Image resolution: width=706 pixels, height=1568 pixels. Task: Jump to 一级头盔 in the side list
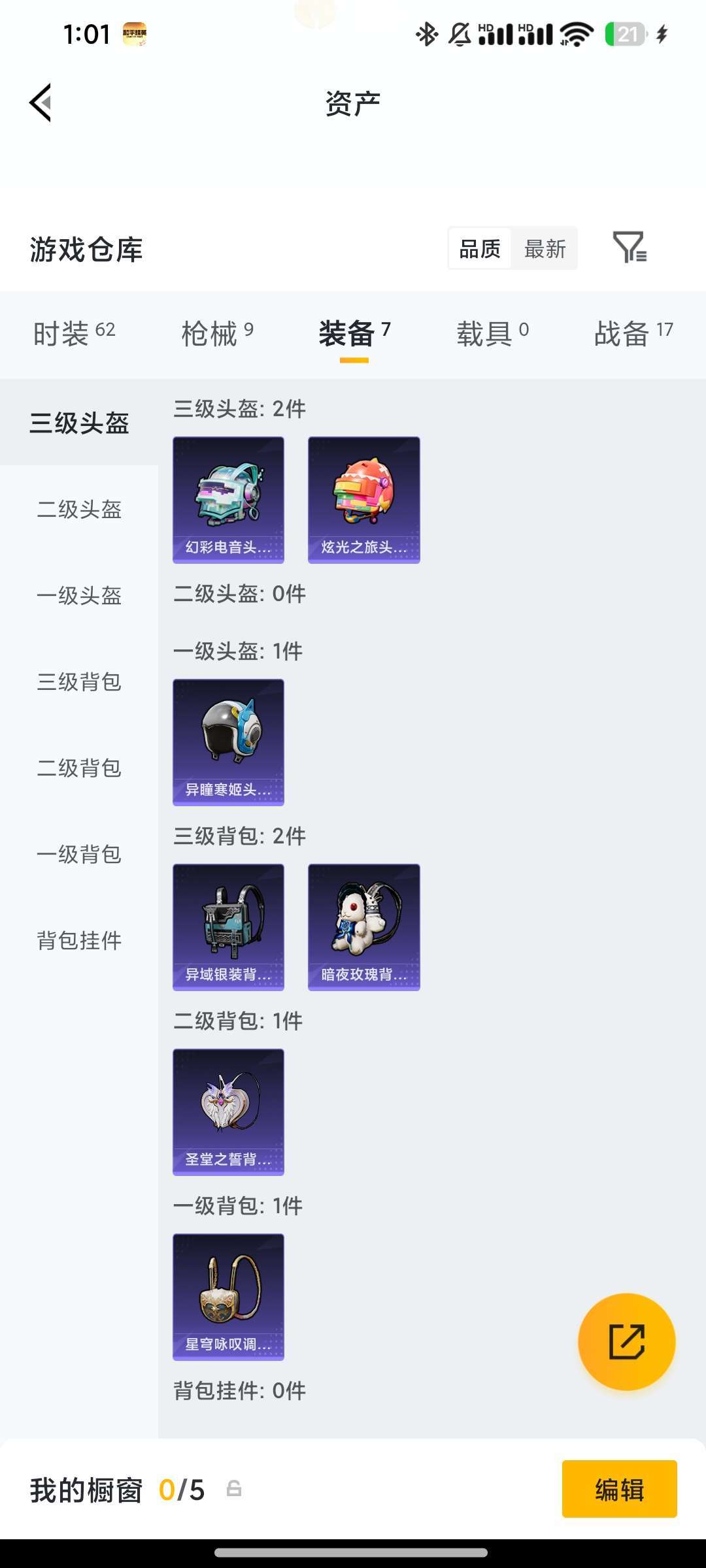tap(79, 595)
